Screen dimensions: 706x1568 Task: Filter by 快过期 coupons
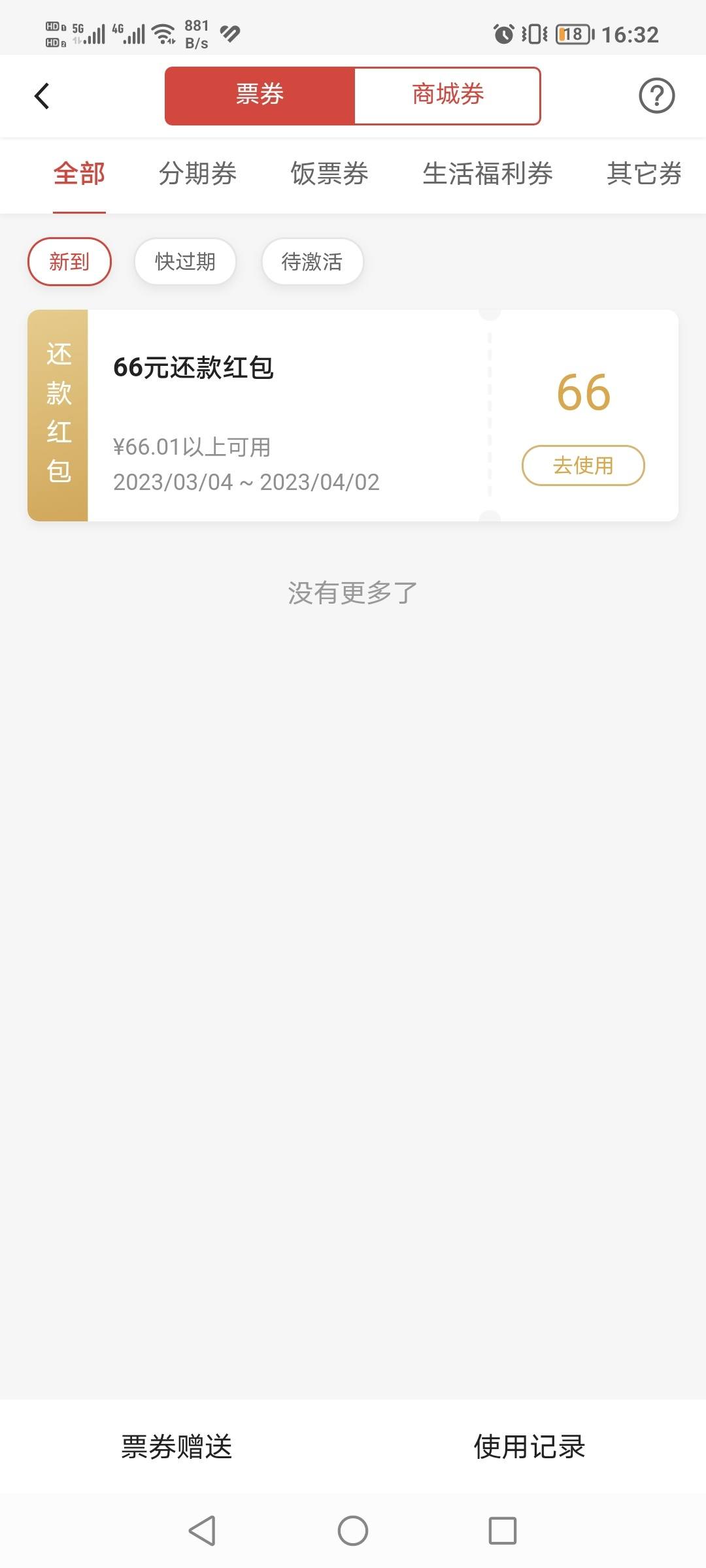coord(185,261)
